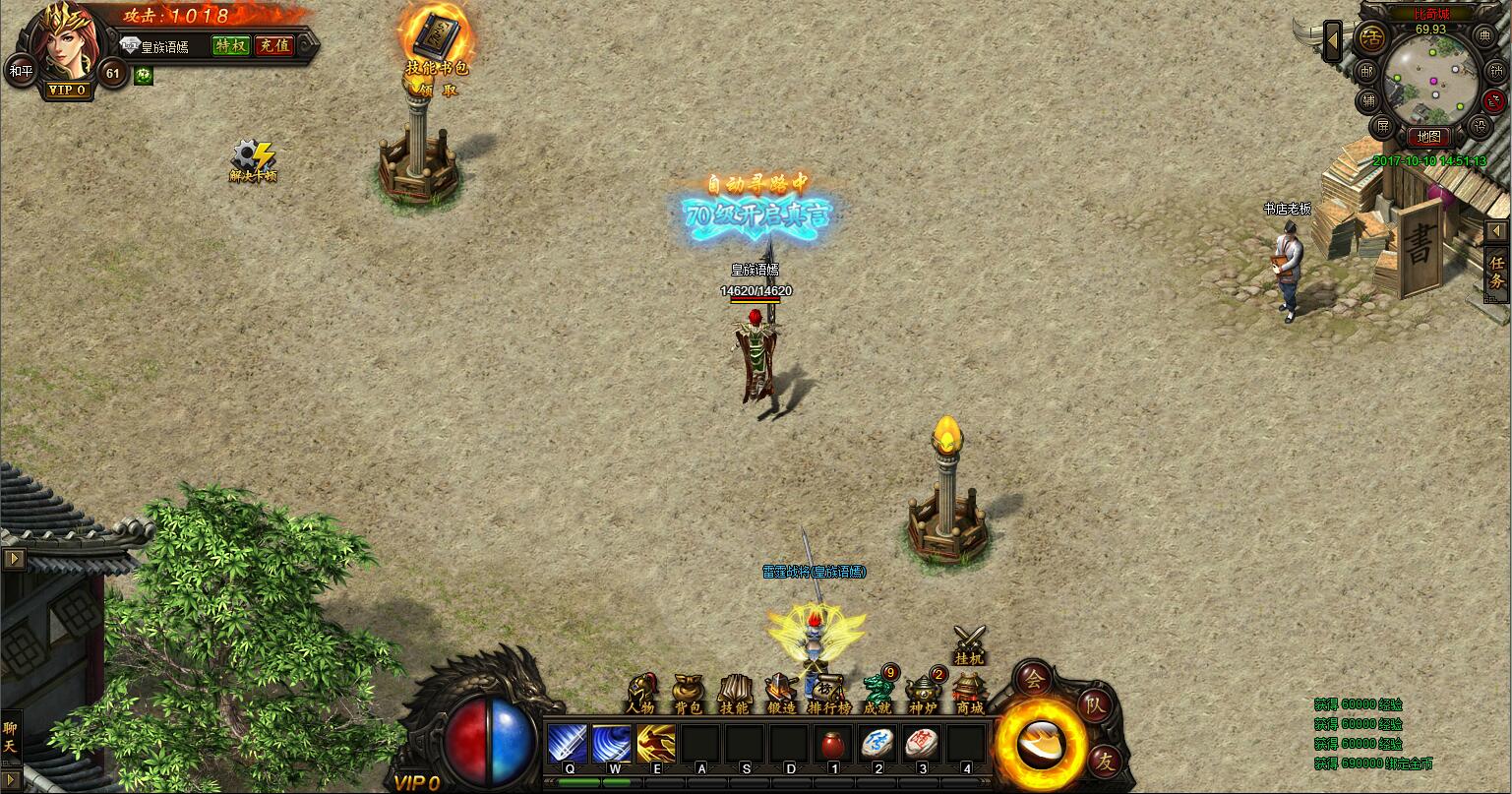Open the 背包 backpack
This screenshot has width=1512, height=794.
tap(688, 693)
